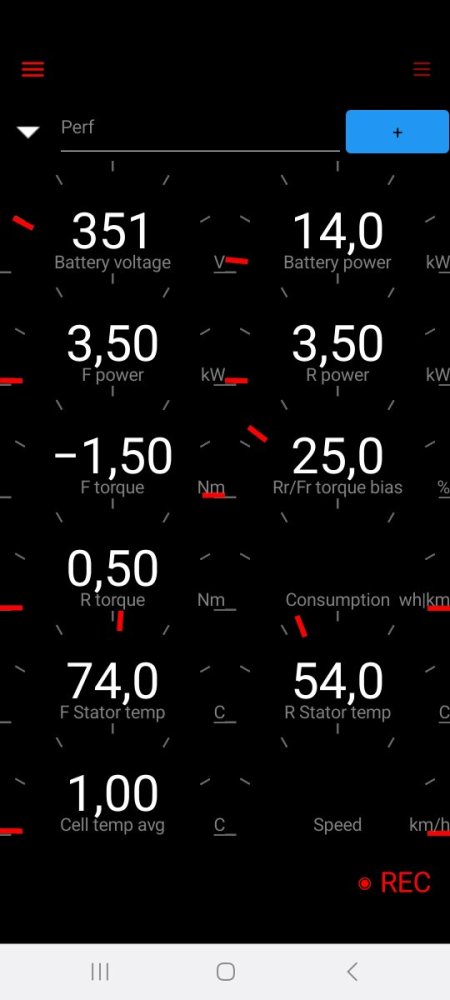
Task: Expand the Perf dropdown arrow
Action: click(x=28, y=131)
